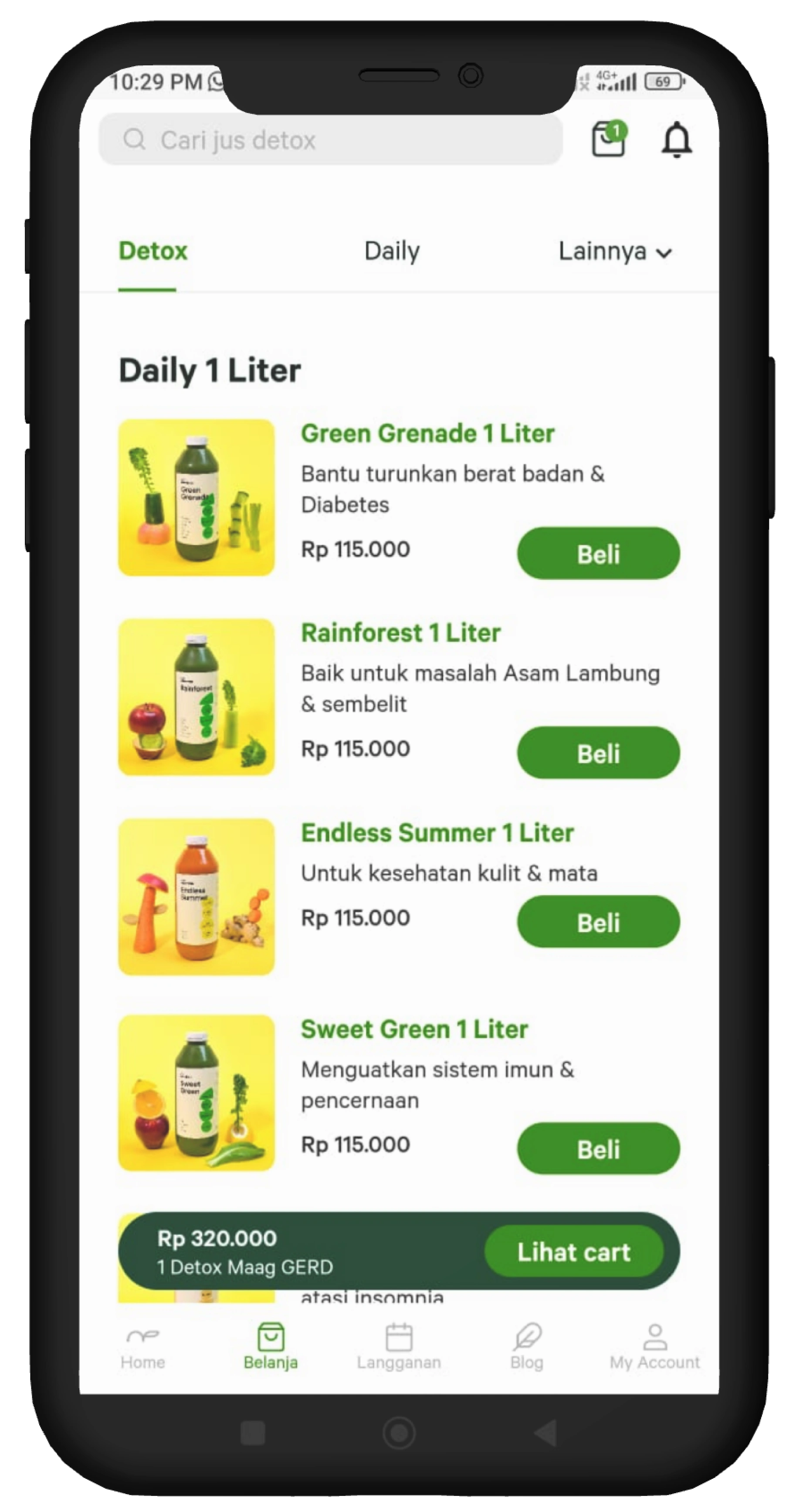Buy Green Grenade 1 Liter
Image resolution: width=796 pixels, height=1512 pixels.
(x=598, y=554)
